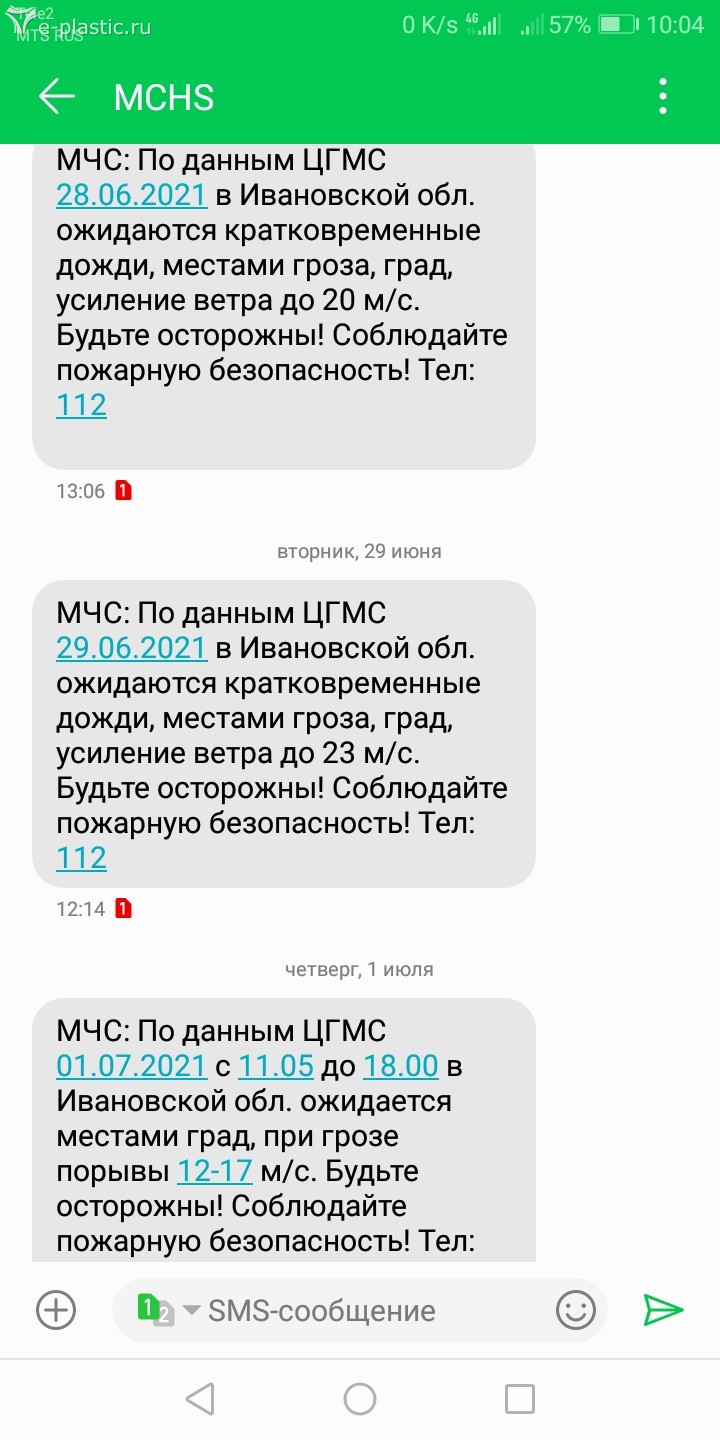The width and height of the screenshot is (720, 1440).
Task: Tap the 29.06.2021 date link
Action: point(131,647)
